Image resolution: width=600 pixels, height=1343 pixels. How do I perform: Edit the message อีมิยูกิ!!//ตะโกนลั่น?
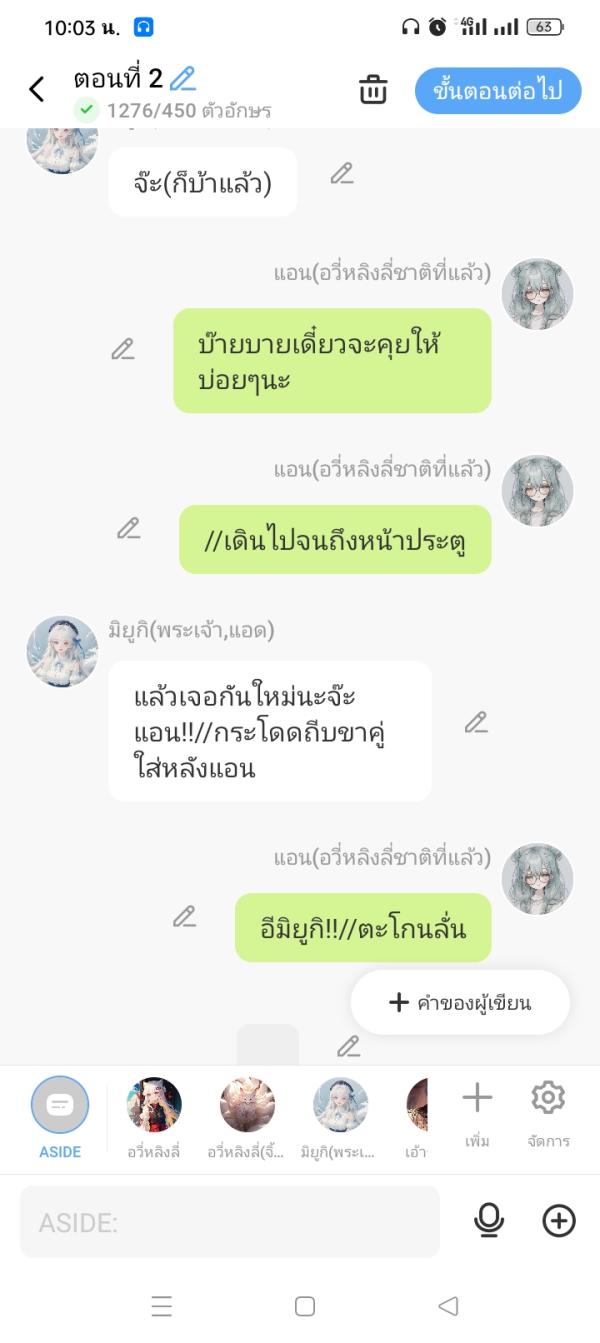pyautogui.click(x=185, y=916)
